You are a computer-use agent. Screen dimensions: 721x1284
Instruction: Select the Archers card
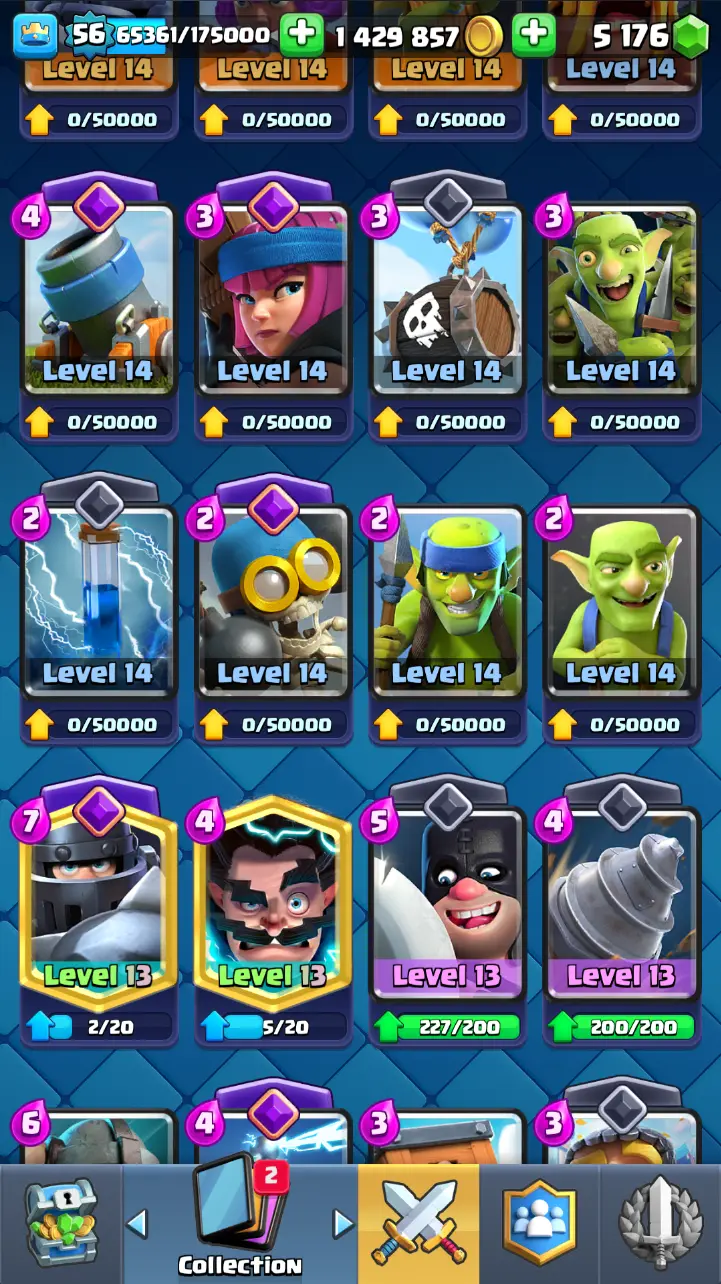[x=272, y=300]
